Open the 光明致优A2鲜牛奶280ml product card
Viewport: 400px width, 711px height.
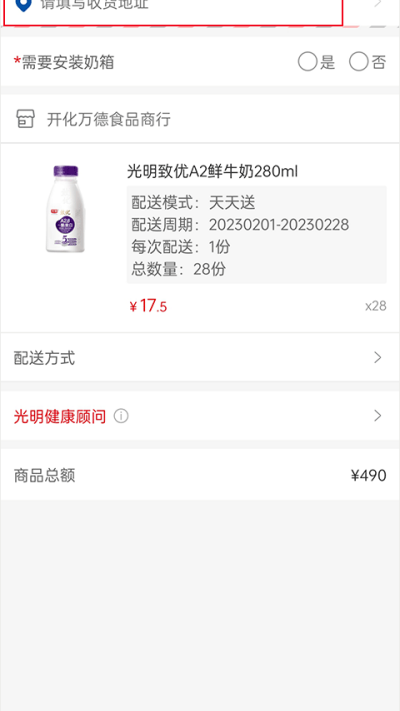[200, 238]
